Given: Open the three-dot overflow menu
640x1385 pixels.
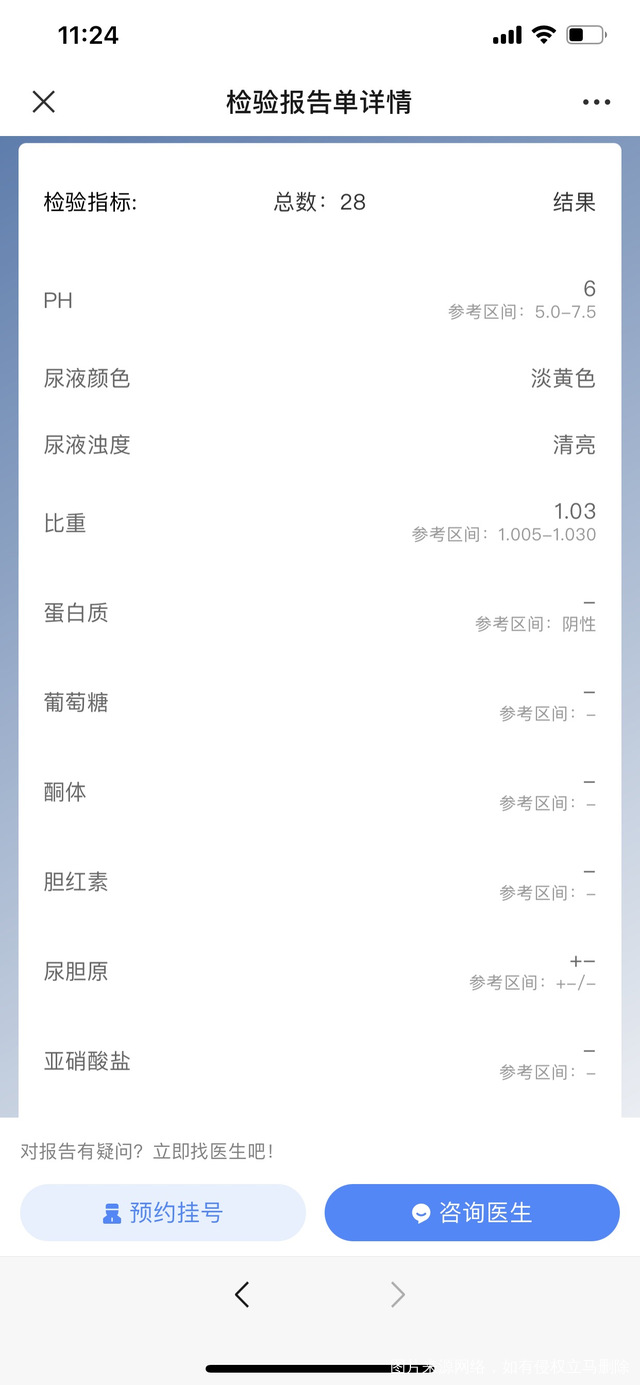Looking at the screenshot, I should point(596,102).
